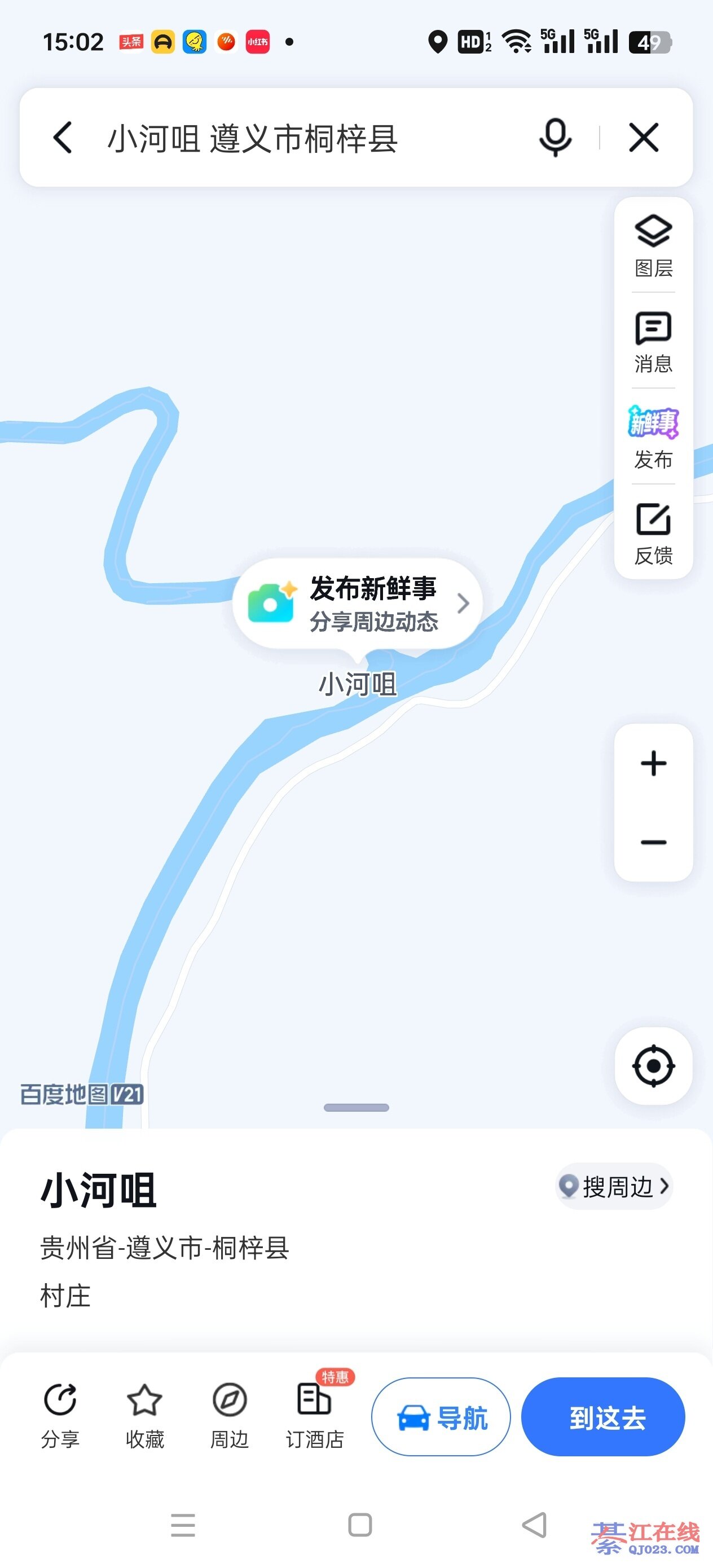Recenter map on my current location
This screenshot has height=1568, width=713.
click(653, 1066)
